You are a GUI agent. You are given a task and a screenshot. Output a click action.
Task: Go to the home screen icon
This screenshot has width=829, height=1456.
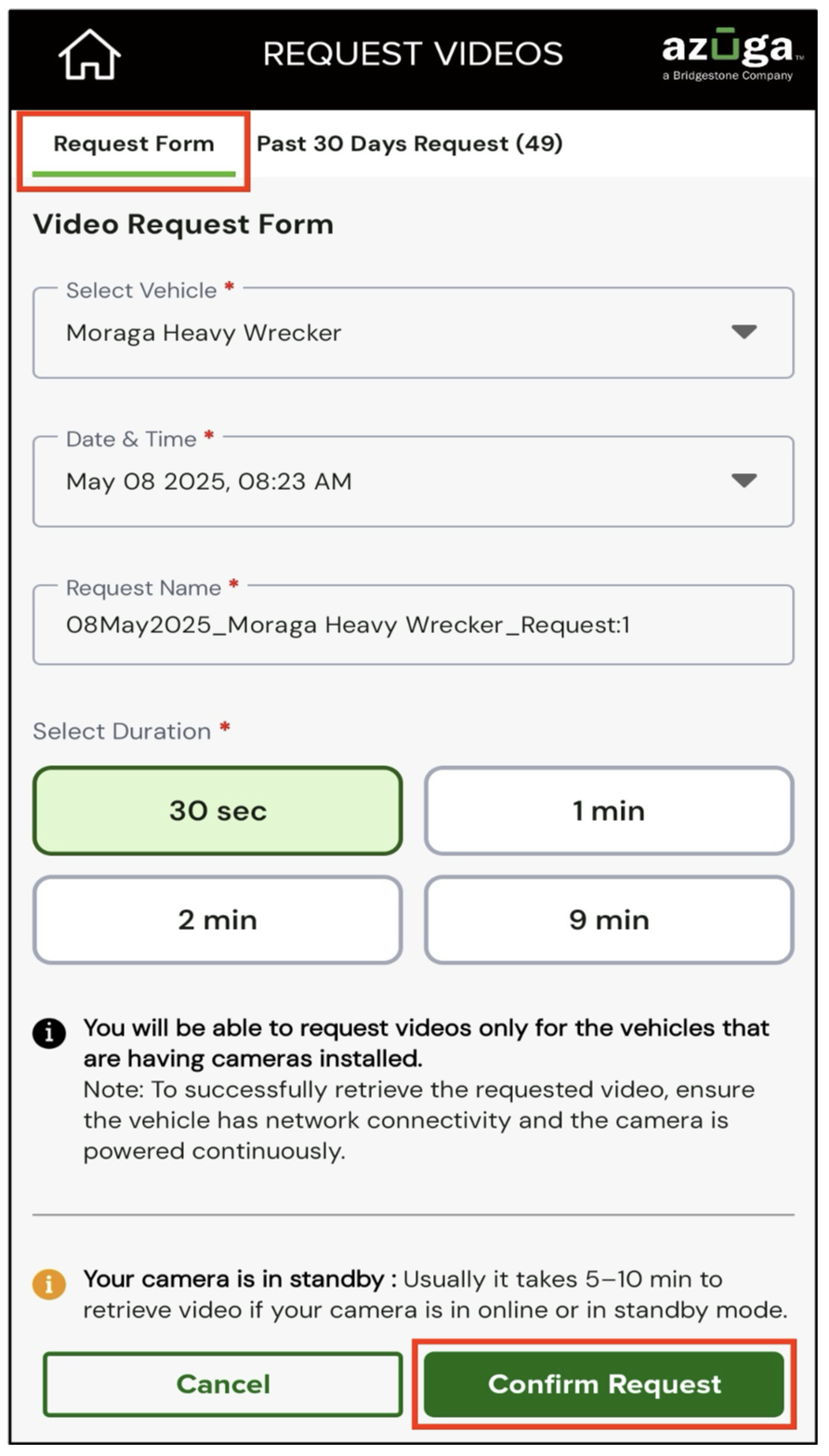pyautogui.click(x=90, y=55)
